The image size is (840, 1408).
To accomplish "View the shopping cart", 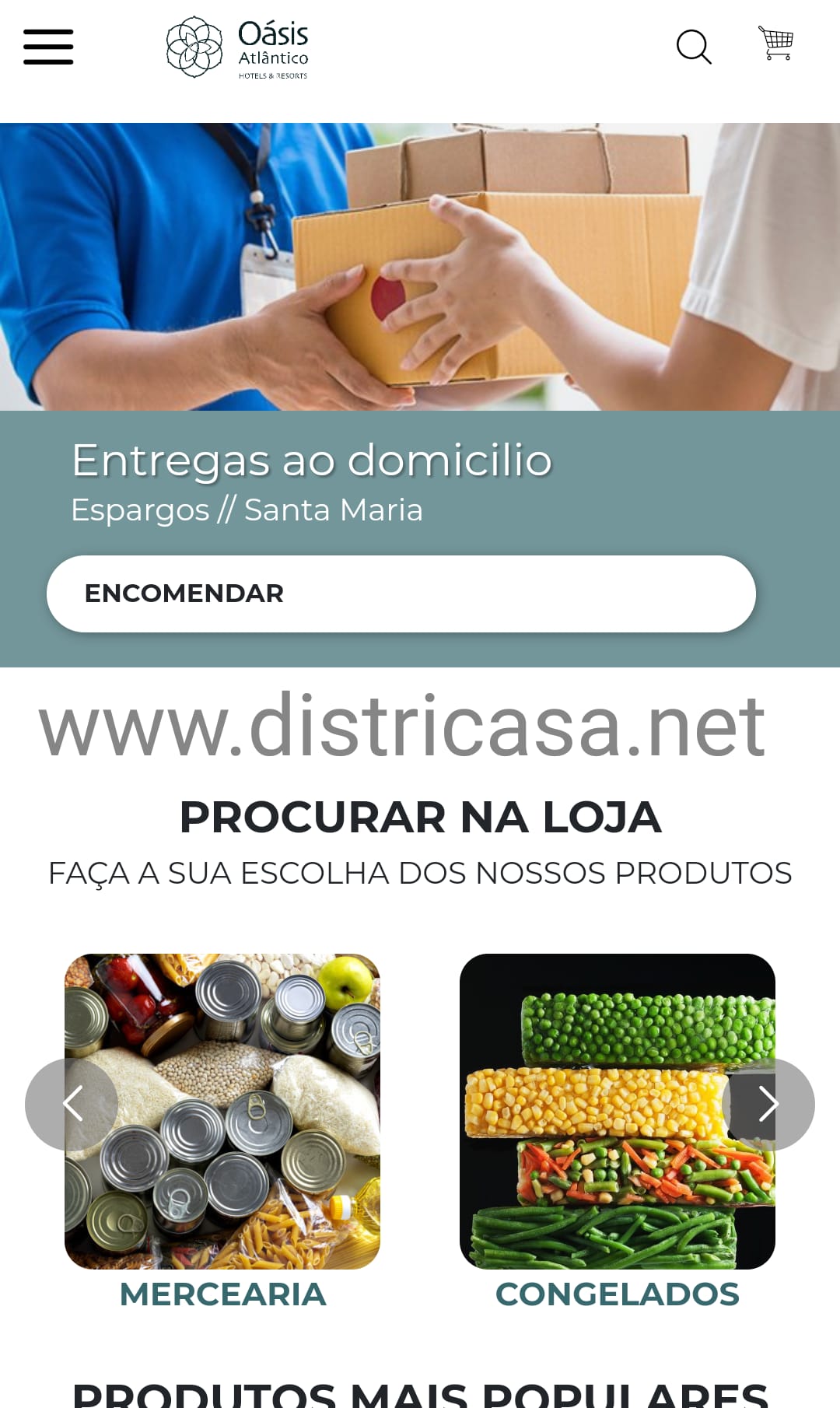I will pyautogui.click(x=775, y=44).
